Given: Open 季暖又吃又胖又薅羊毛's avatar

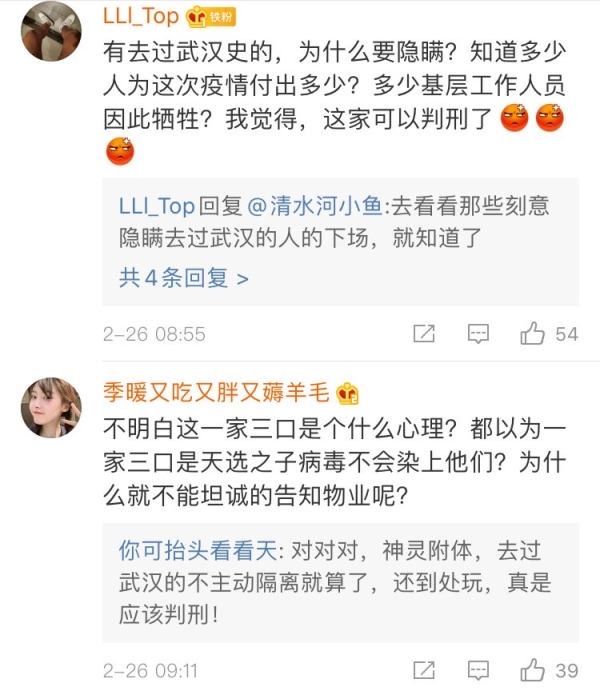Looking at the screenshot, I should click(x=51, y=407).
